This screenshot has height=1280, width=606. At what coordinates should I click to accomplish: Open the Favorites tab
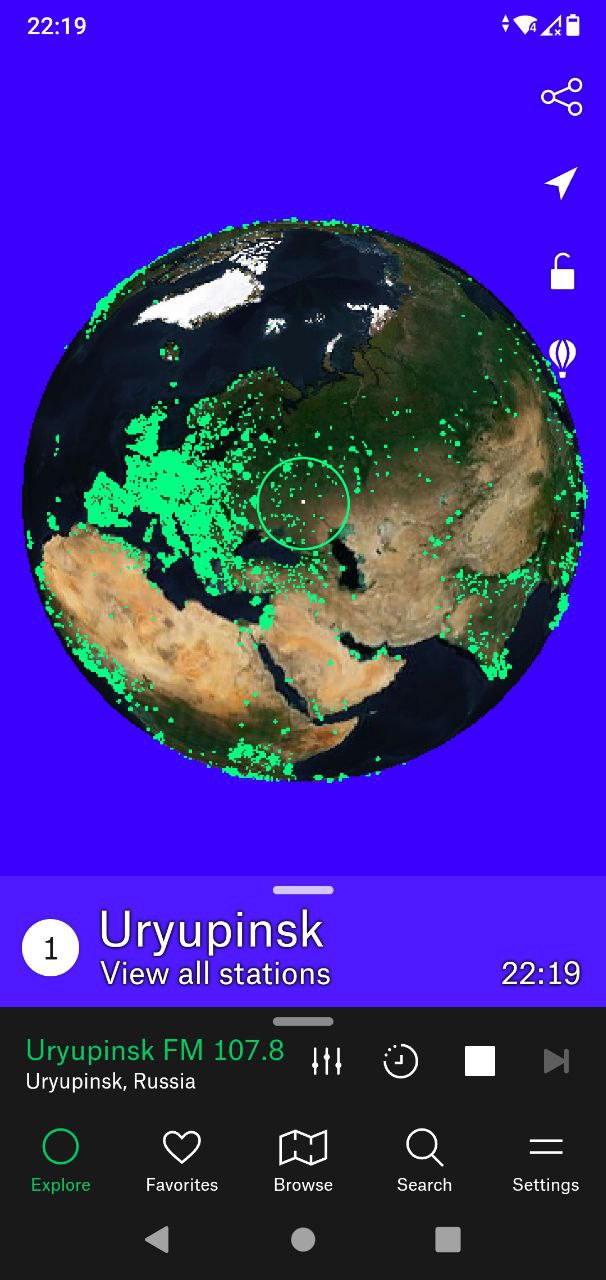click(182, 1160)
